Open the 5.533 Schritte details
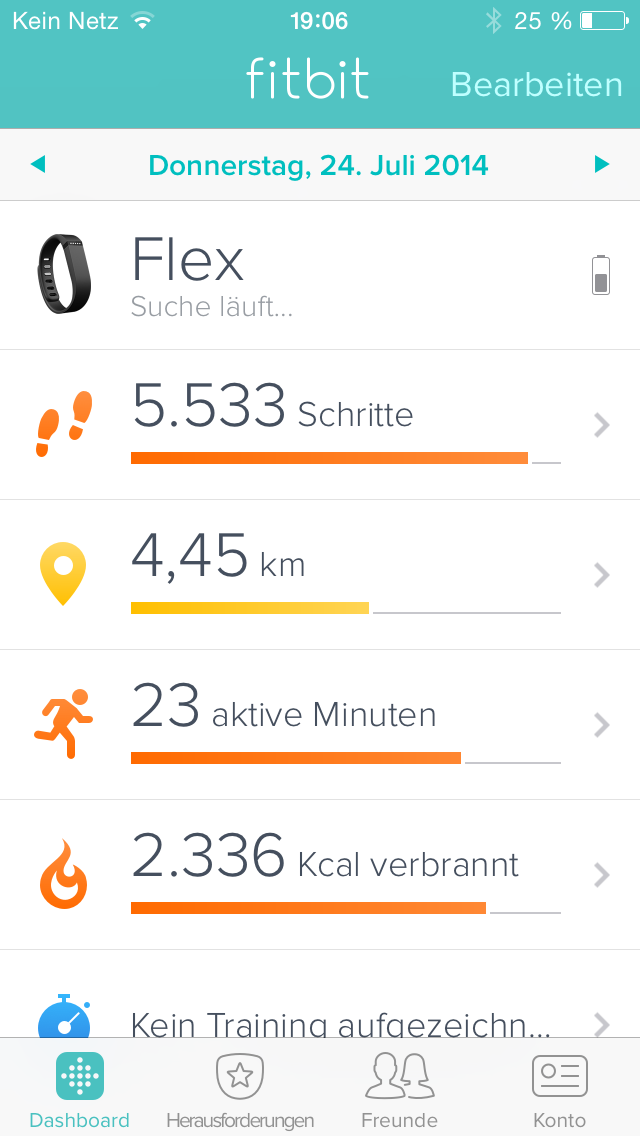This screenshot has width=640, height=1136. (x=320, y=425)
